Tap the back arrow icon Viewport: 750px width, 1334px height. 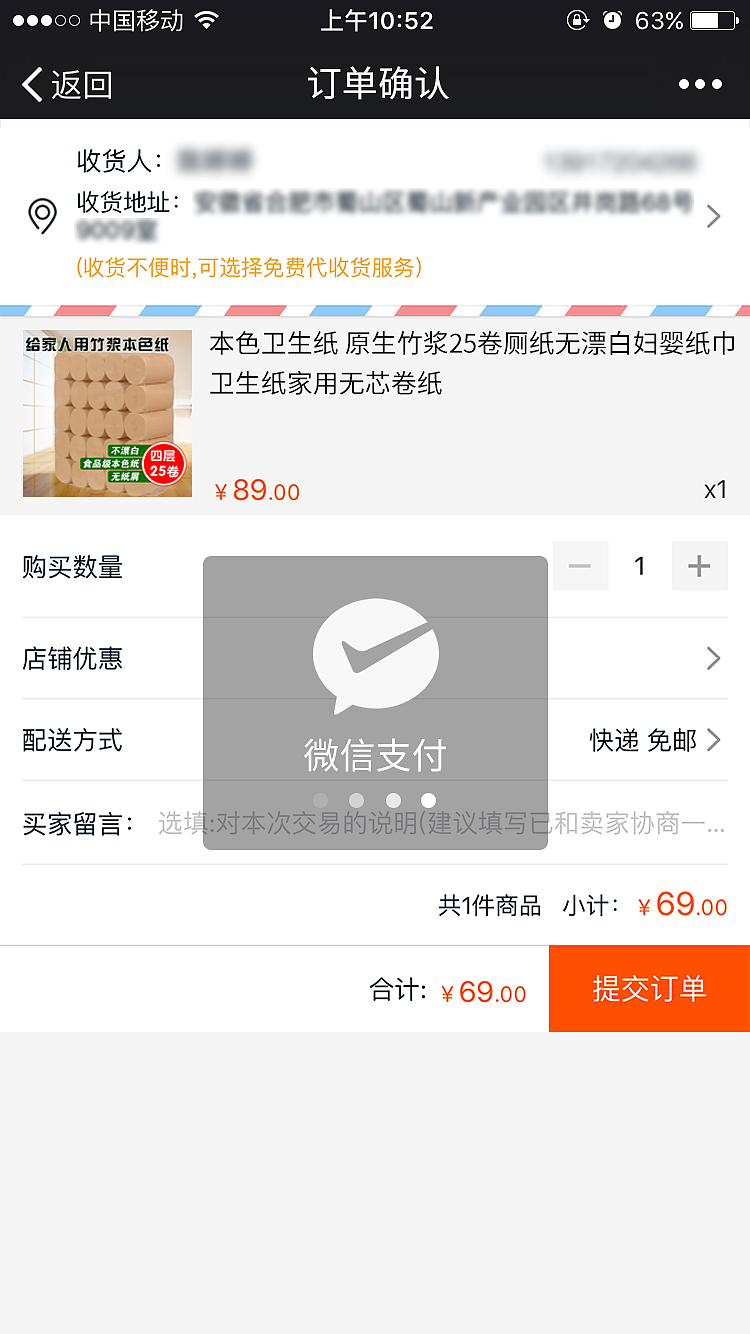[31, 85]
